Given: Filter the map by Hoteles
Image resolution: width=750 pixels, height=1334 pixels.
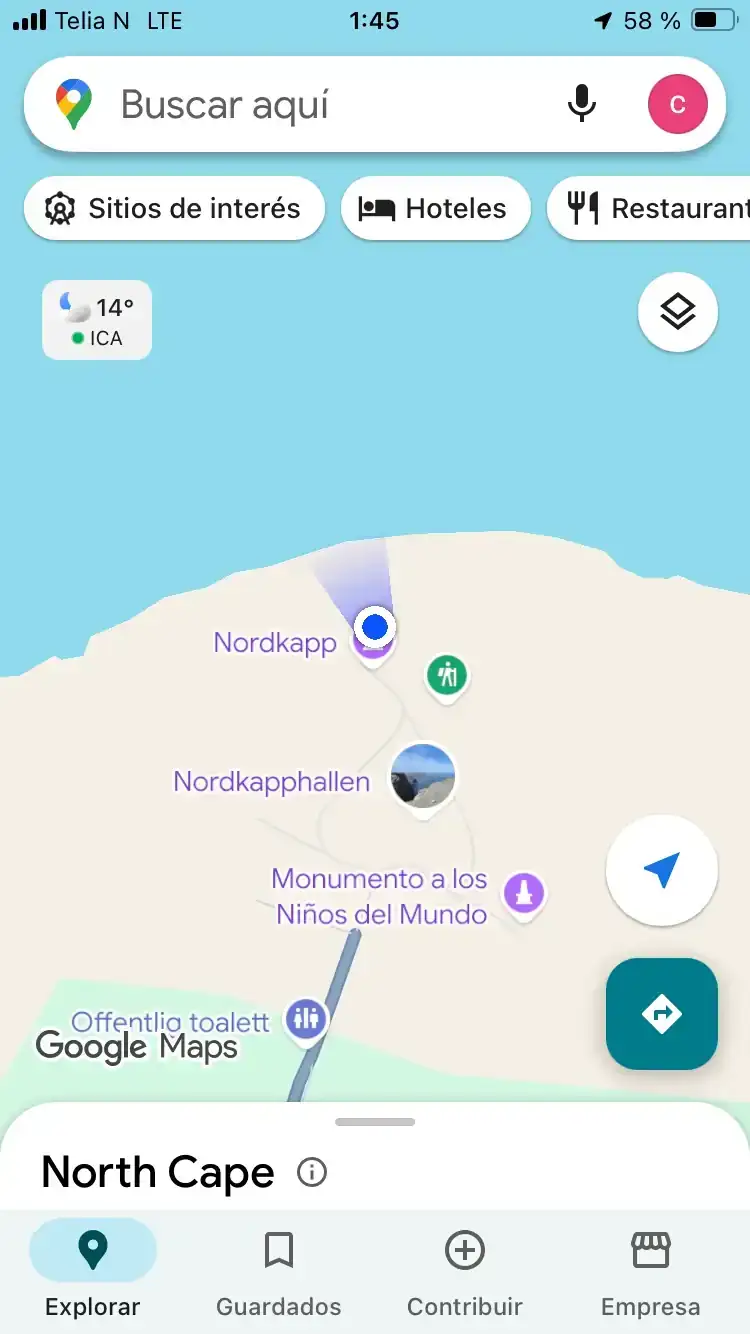Looking at the screenshot, I should 434,208.
